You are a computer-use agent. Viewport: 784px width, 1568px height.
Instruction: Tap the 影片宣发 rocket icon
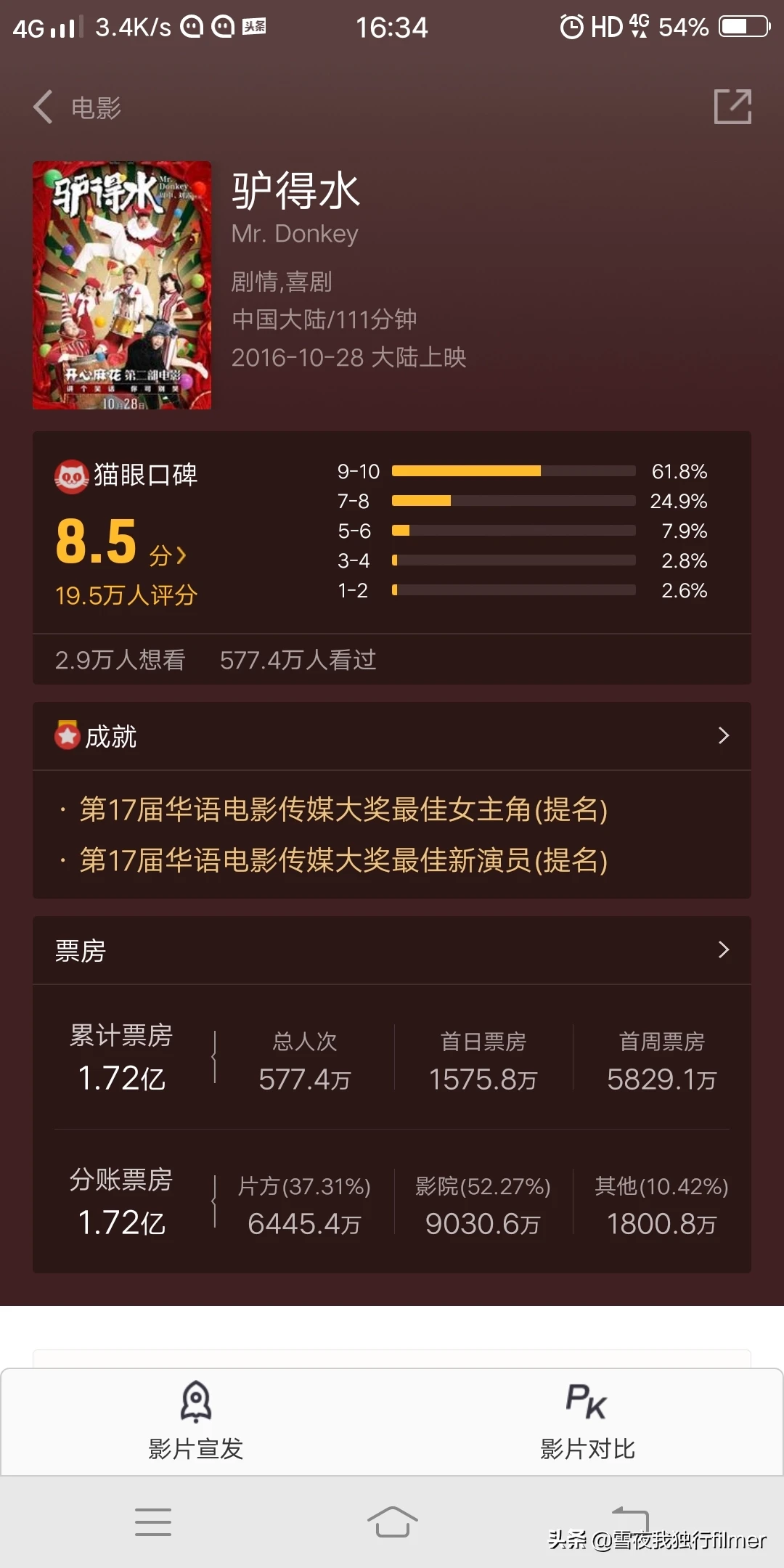click(x=195, y=1401)
